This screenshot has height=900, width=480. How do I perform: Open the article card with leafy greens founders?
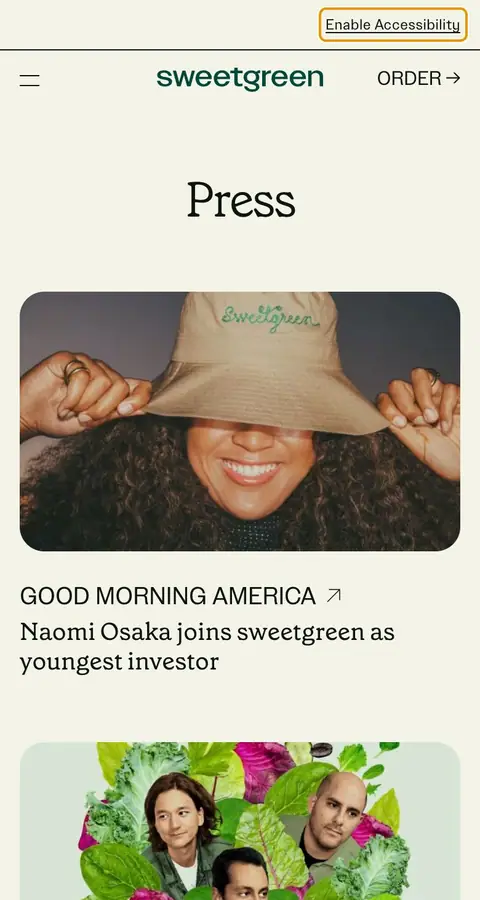pos(240,821)
